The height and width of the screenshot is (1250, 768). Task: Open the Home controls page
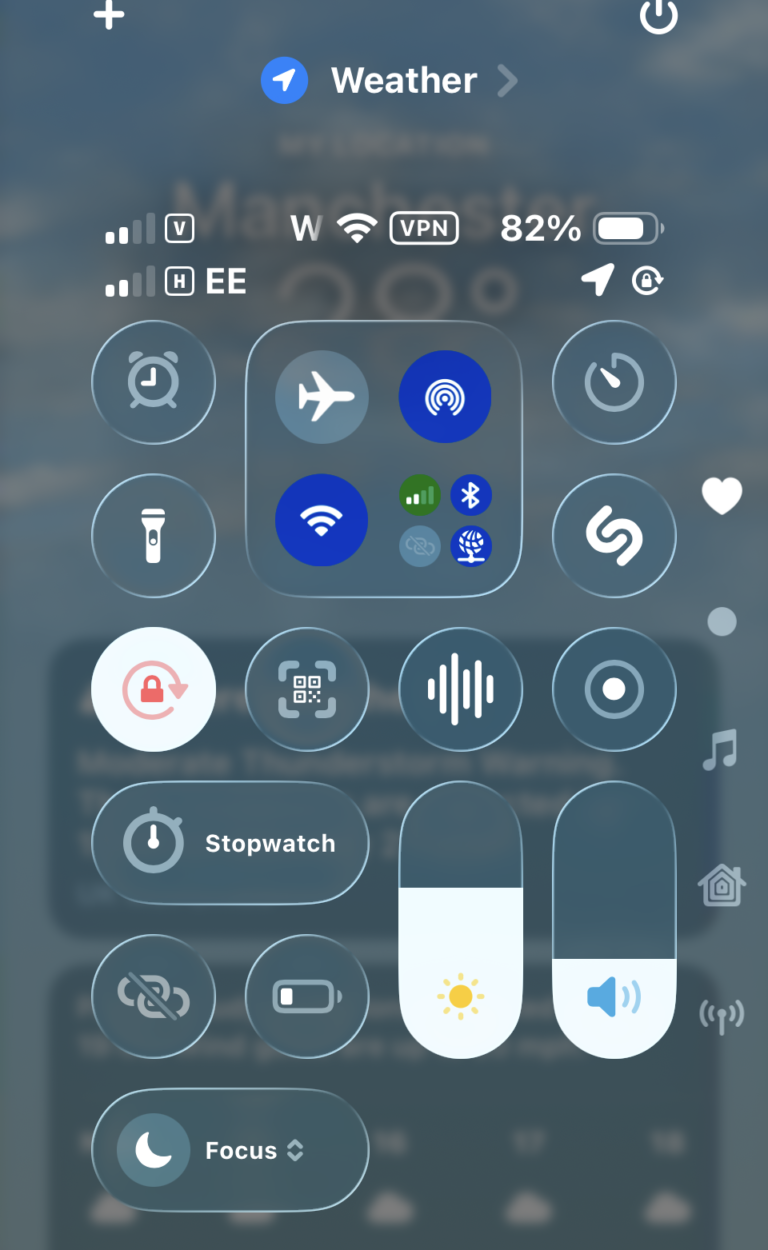pos(721,884)
